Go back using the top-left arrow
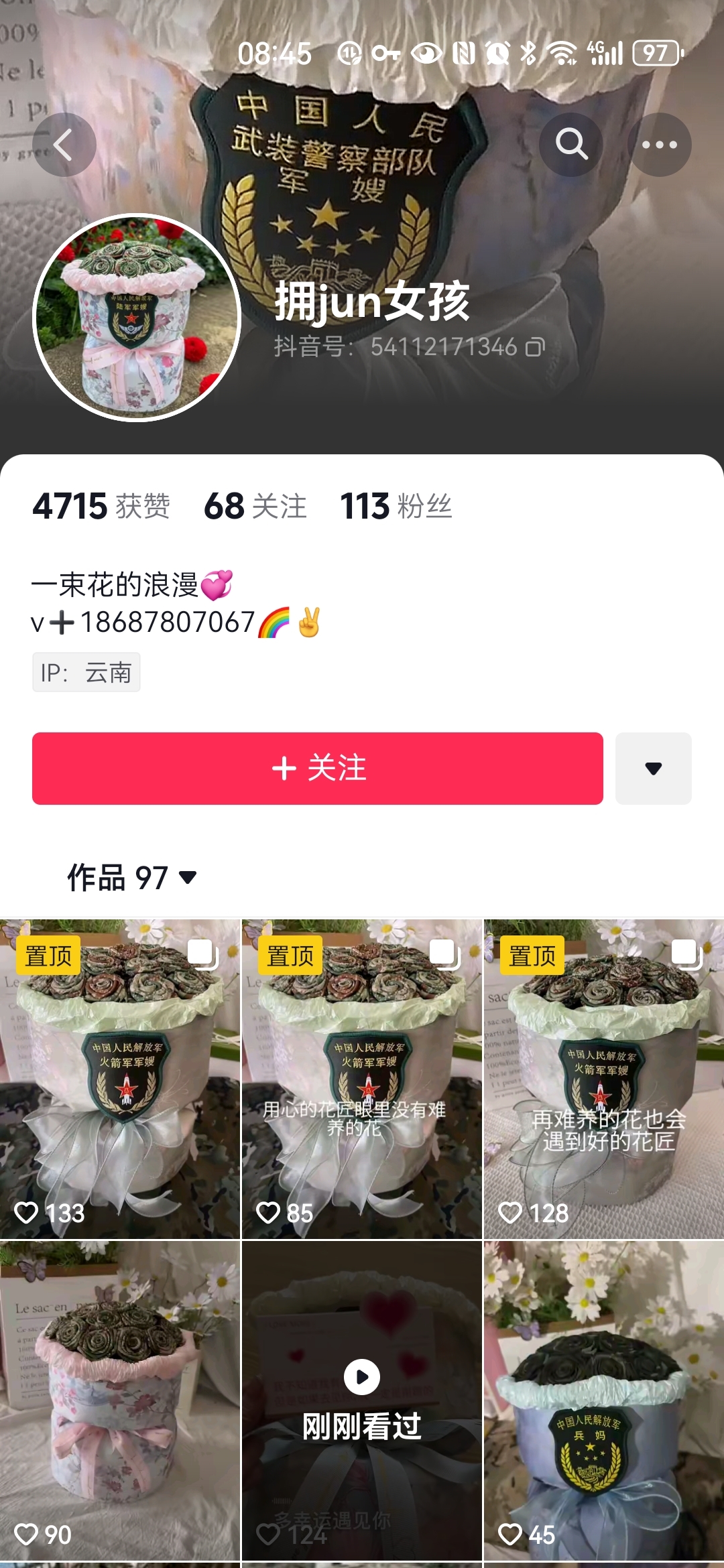Screen dimensions: 724x1568 point(64,145)
